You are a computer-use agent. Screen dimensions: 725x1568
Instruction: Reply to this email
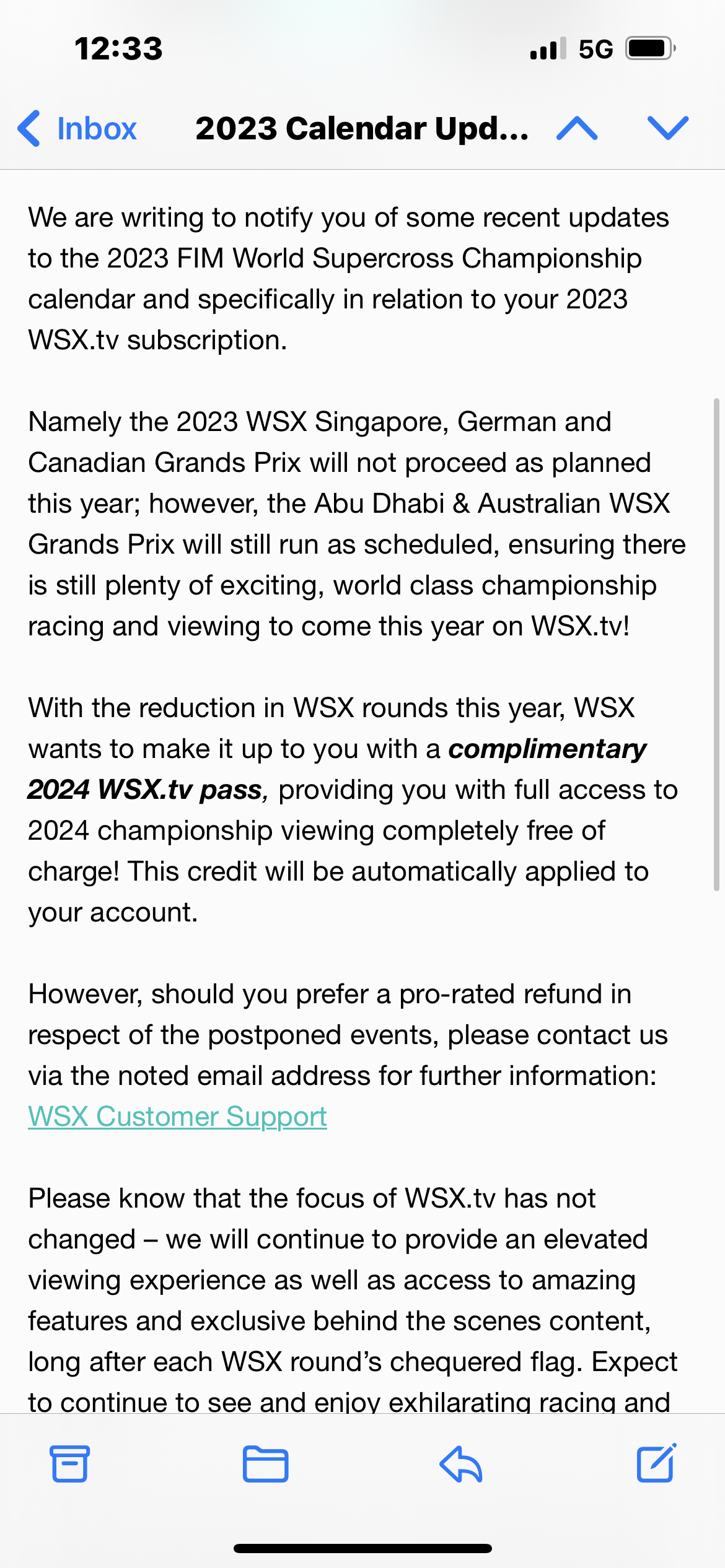[x=461, y=1464]
